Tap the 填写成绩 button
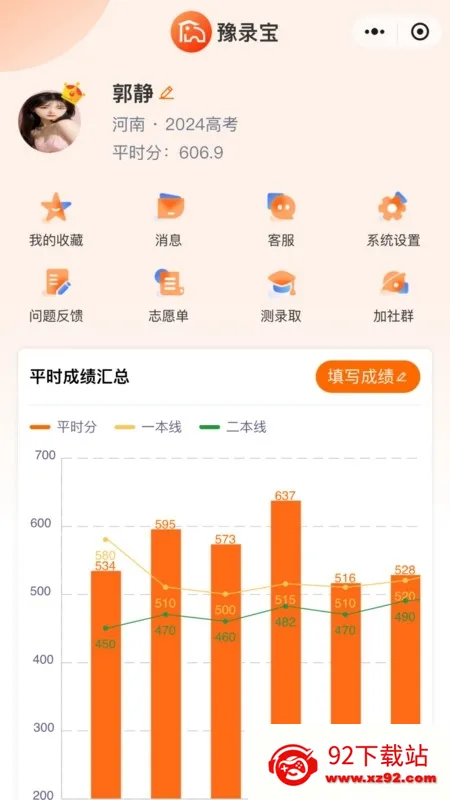The height and width of the screenshot is (800, 450). point(367,377)
